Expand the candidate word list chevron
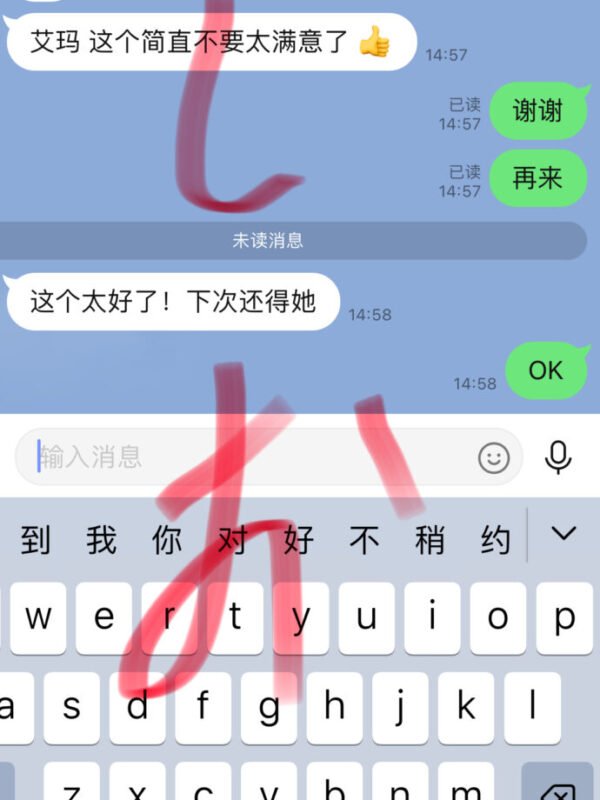Image resolution: width=600 pixels, height=800 pixels. point(564,534)
